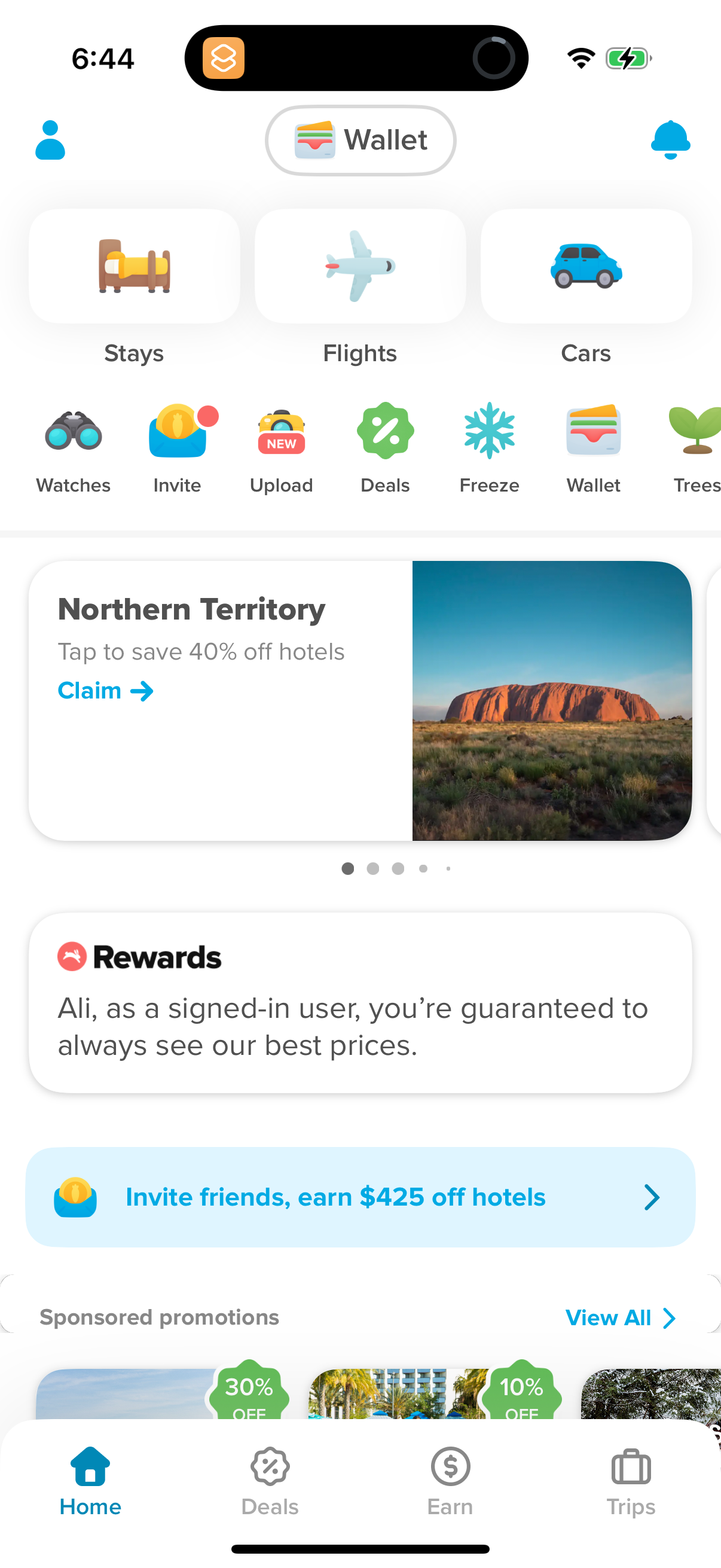Select the Cars booking icon

point(585,266)
